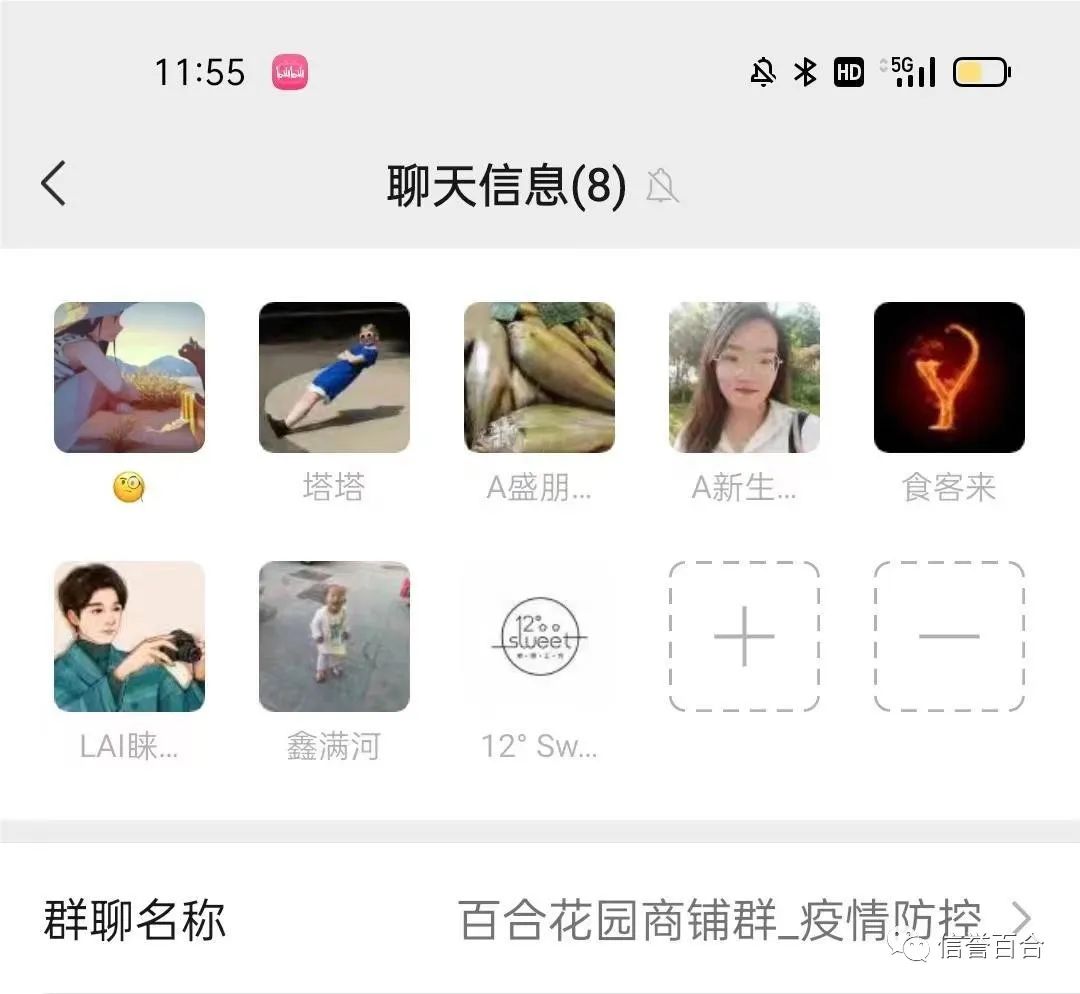
Task: Open the 群聊名称 group name row
Action: pyautogui.click(x=540, y=920)
